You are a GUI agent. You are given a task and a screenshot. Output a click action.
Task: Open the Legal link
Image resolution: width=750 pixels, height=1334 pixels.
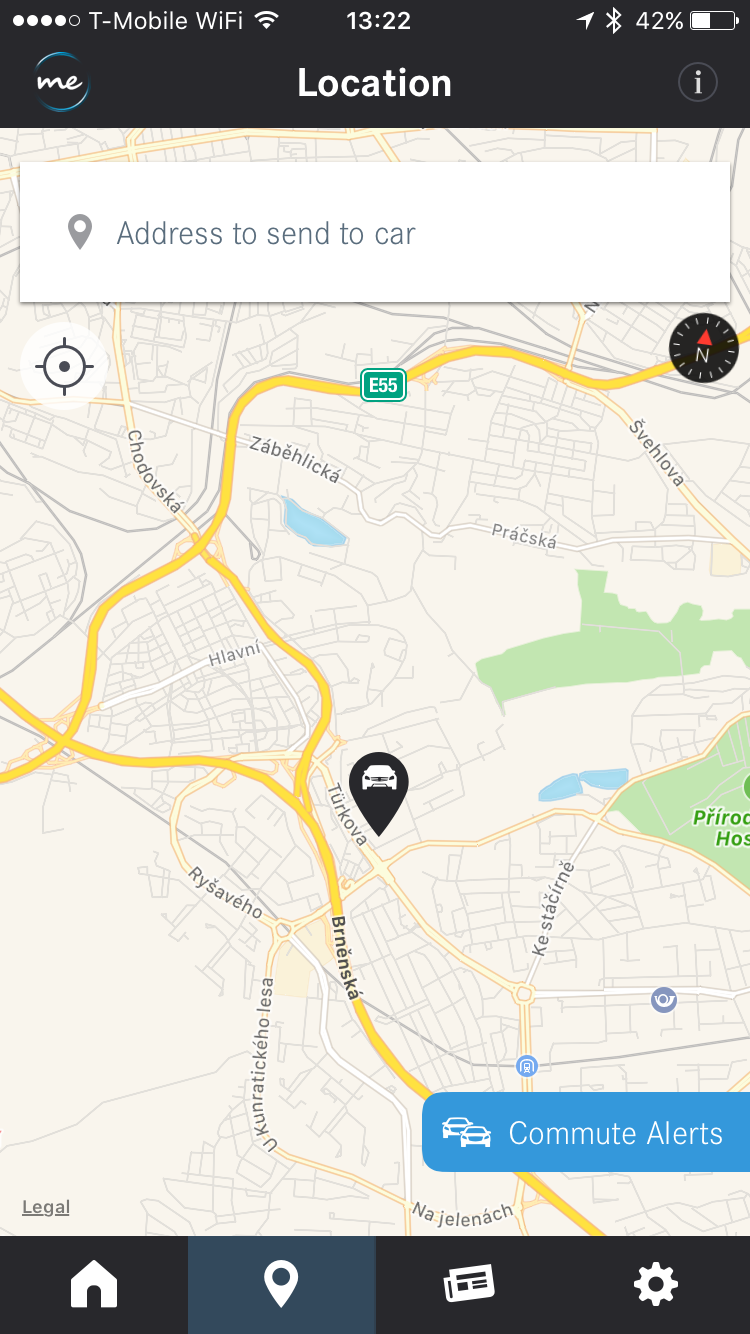(46, 1207)
